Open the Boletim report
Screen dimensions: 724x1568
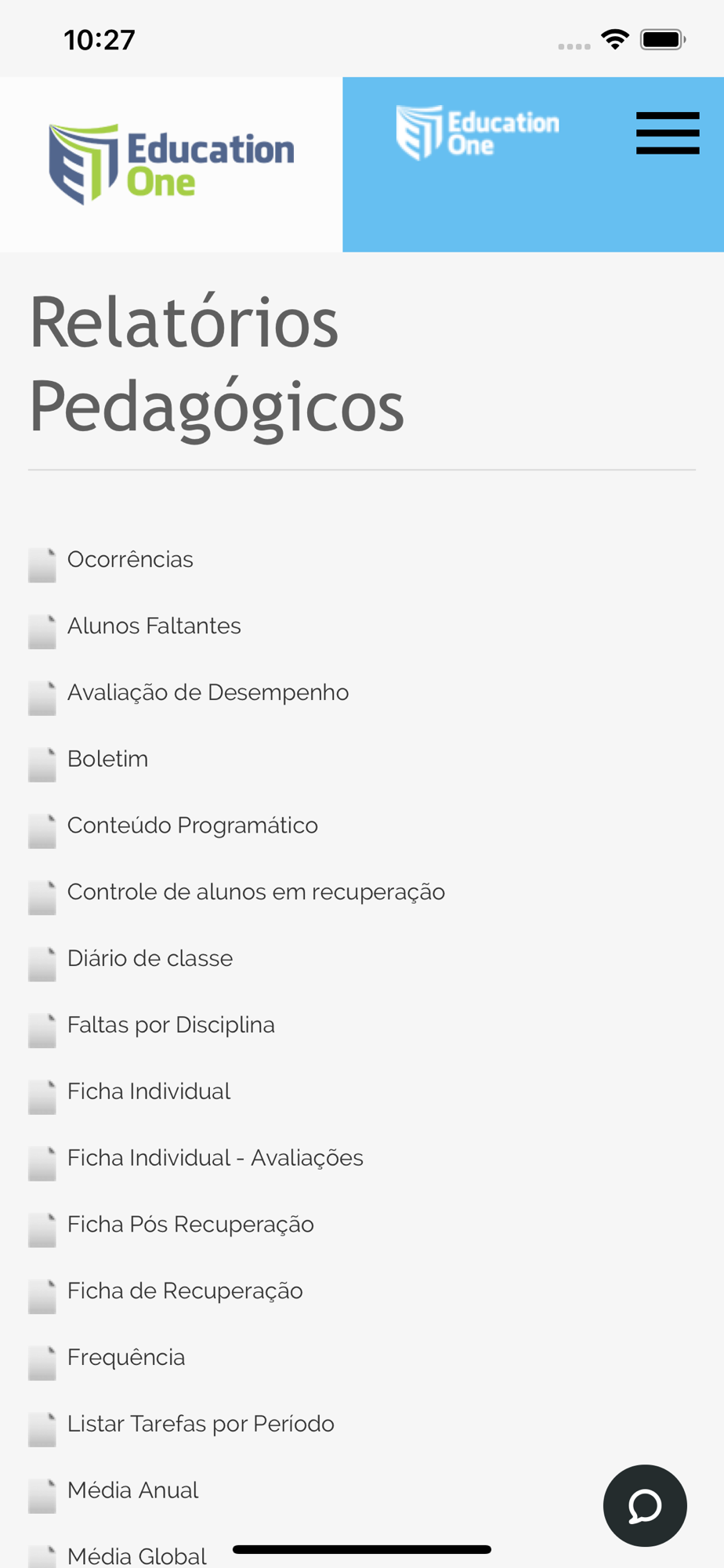coord(108,759)
